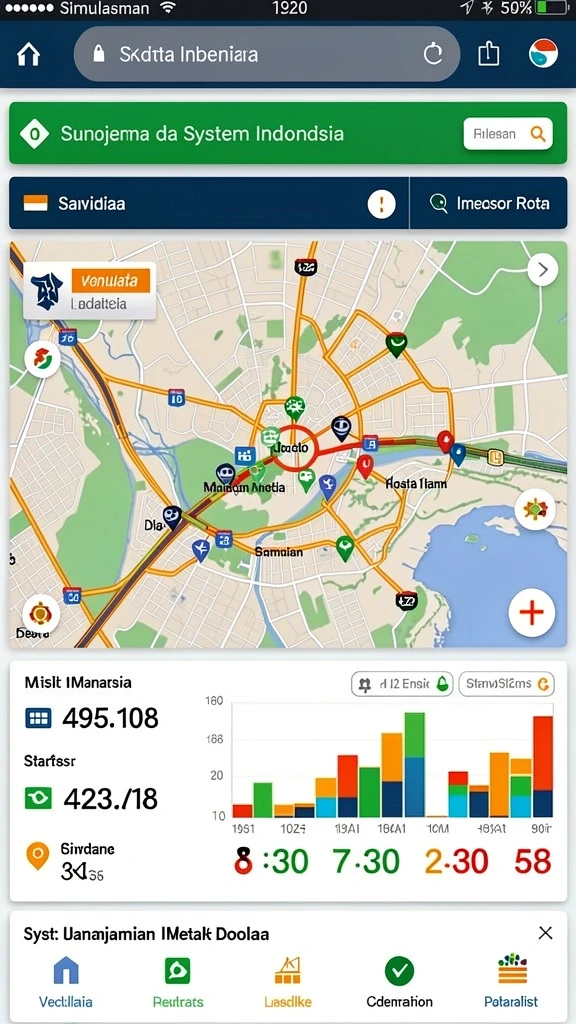Go to the Cdenration tab

[399, 981]
